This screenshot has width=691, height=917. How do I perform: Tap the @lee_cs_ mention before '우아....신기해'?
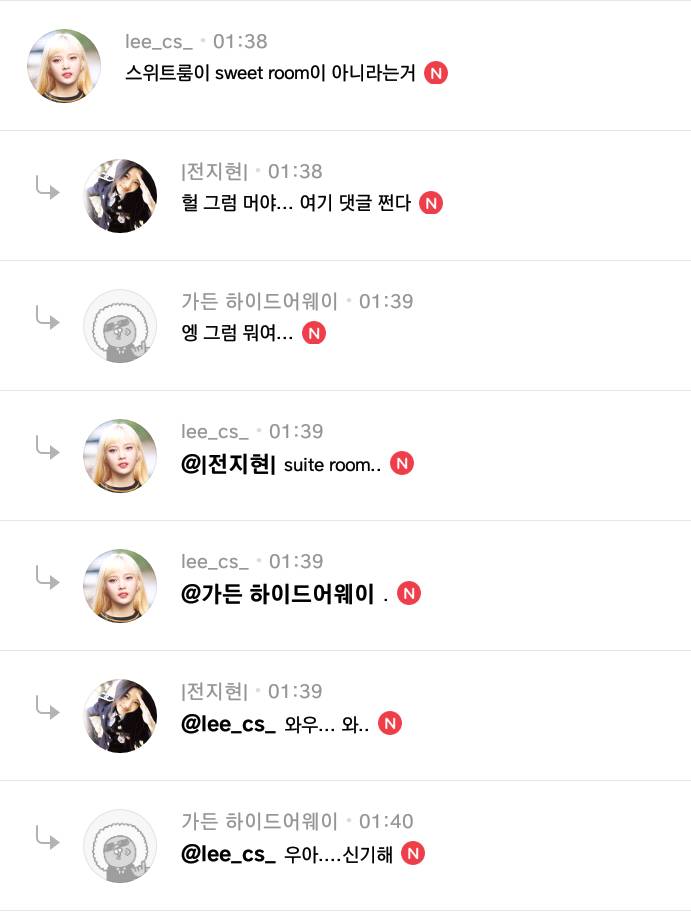(x=228, y=854)
